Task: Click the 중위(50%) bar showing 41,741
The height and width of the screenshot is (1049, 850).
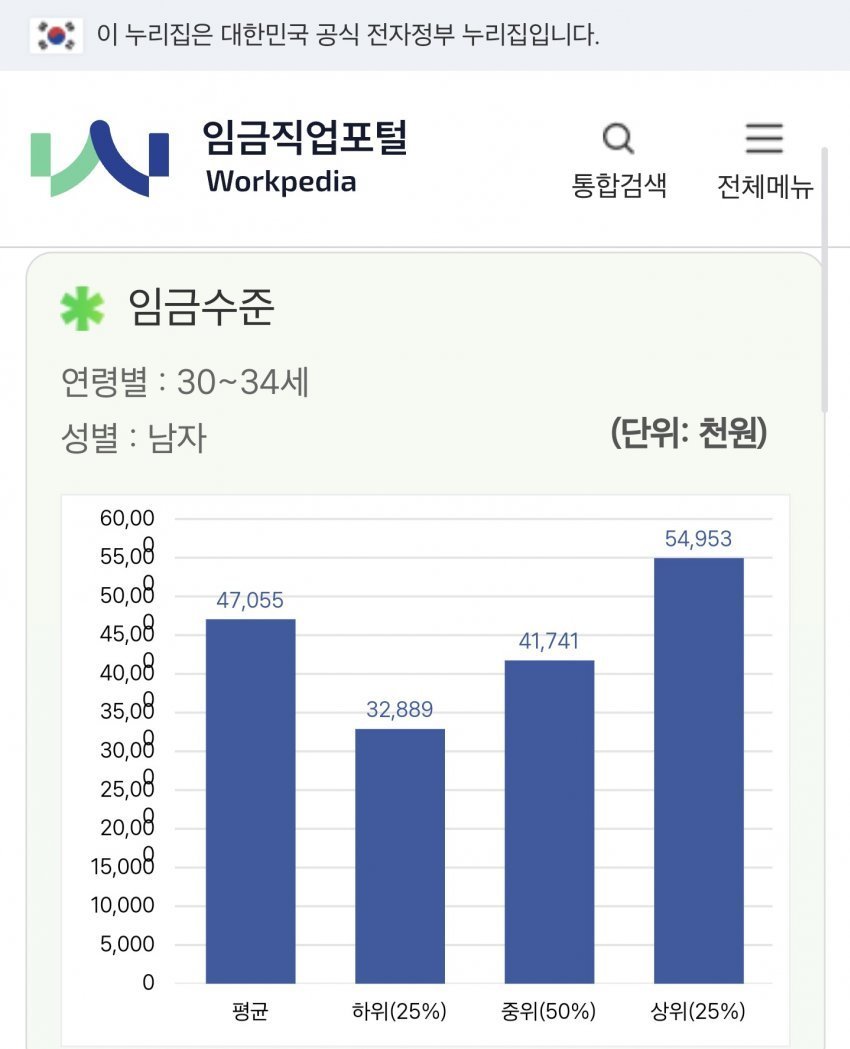Action: [x=549, y=820]
